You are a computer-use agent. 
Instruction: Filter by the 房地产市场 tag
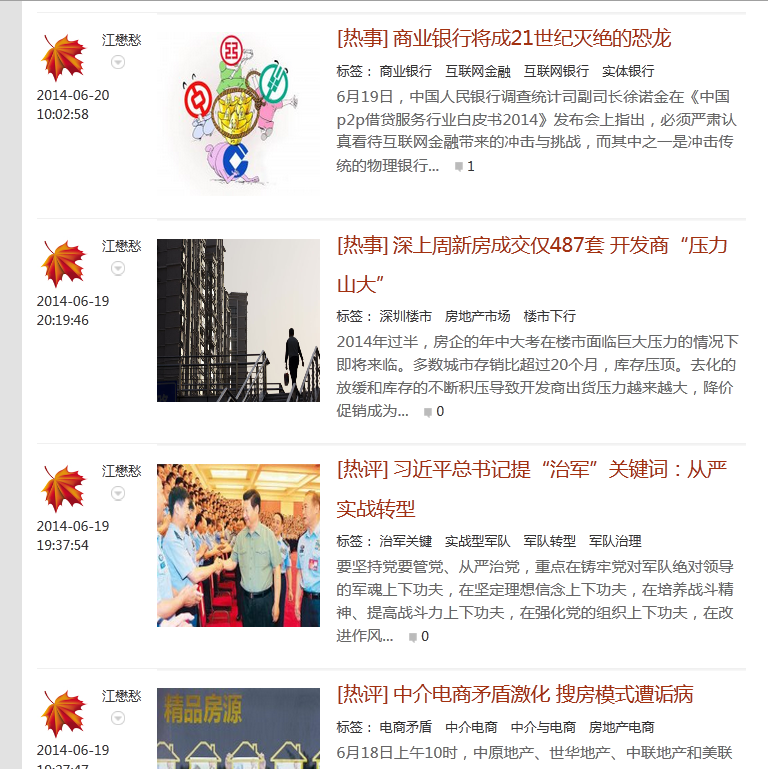pos(477,316)
